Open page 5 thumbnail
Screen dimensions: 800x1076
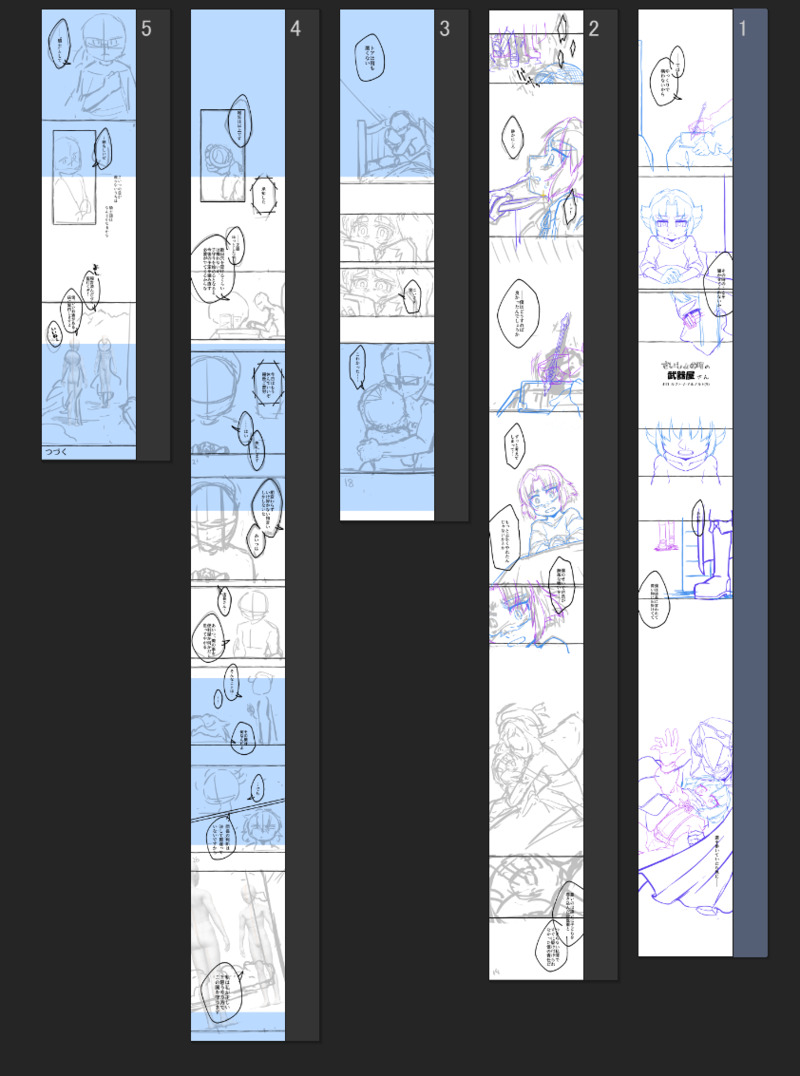(x=89, y=235)
